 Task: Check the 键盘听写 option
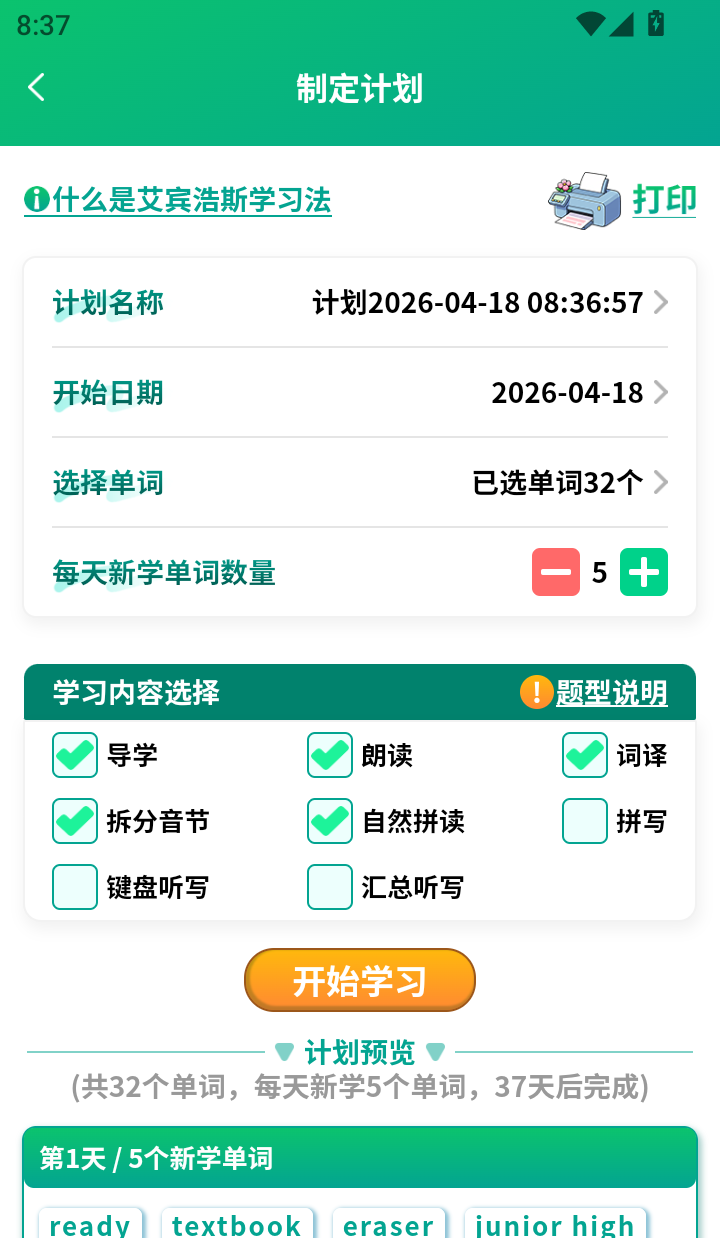pyautogui.click(x=74, y=886)
